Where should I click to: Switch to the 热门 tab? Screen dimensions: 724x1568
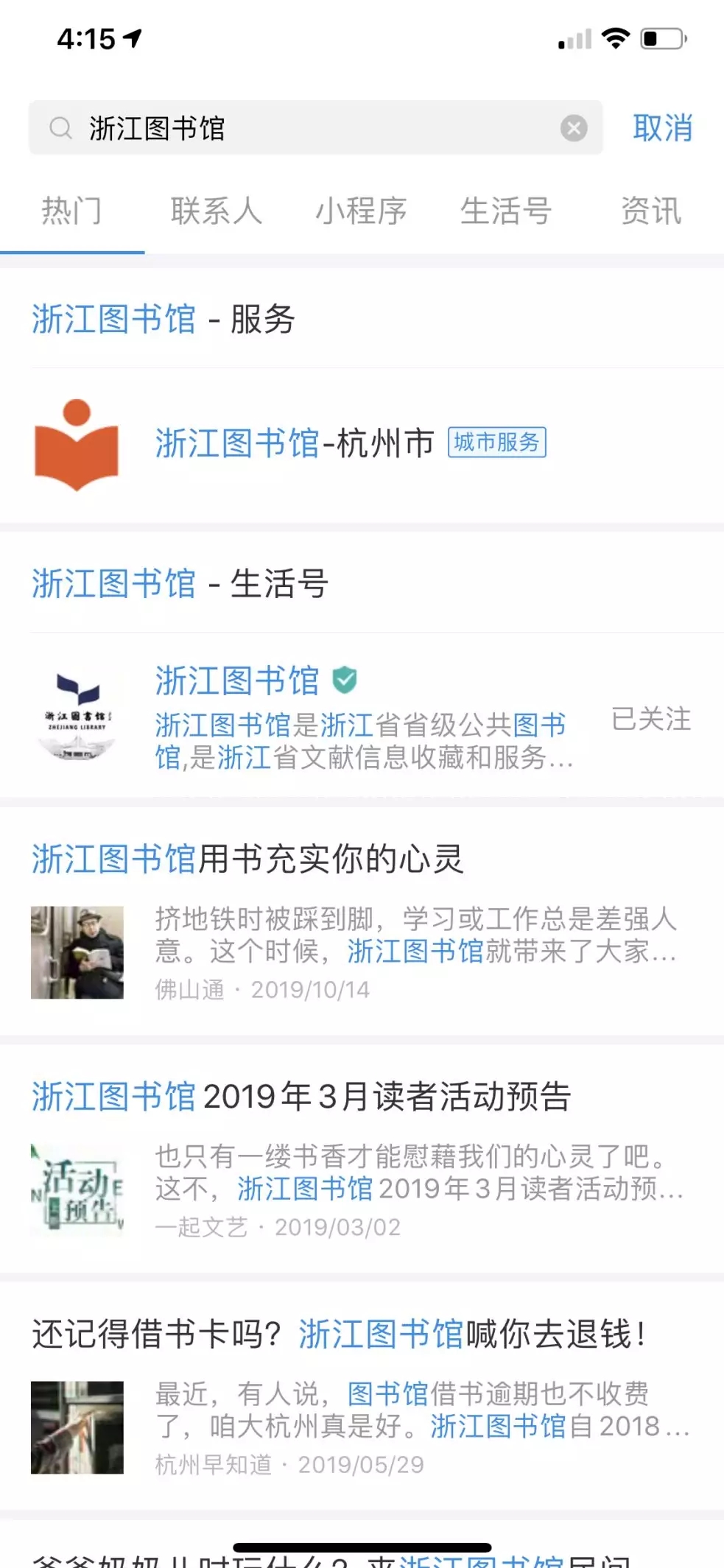71,211
